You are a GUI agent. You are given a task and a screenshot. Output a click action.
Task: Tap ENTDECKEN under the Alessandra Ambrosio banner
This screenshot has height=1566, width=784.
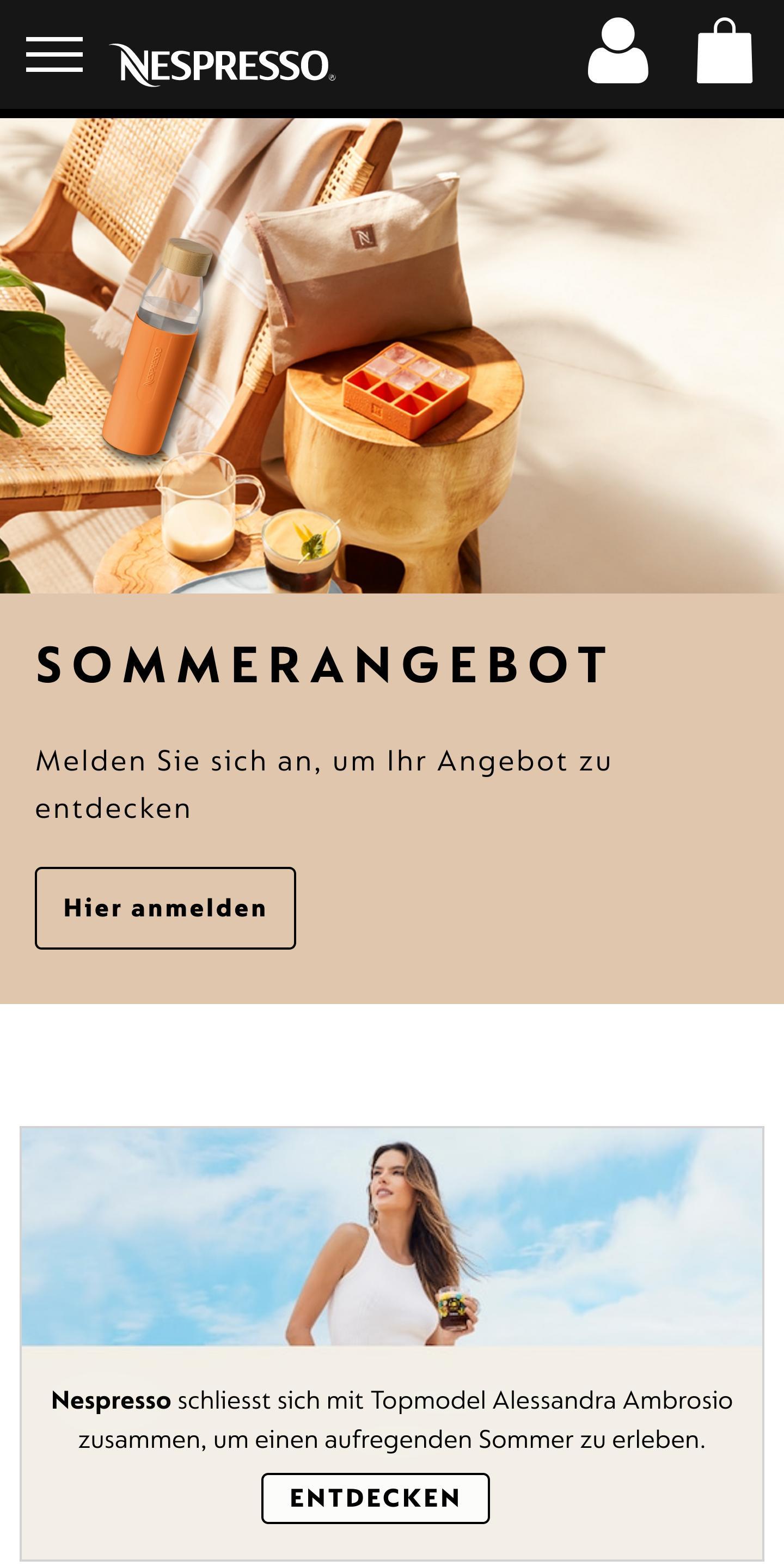coord(375,1498)
